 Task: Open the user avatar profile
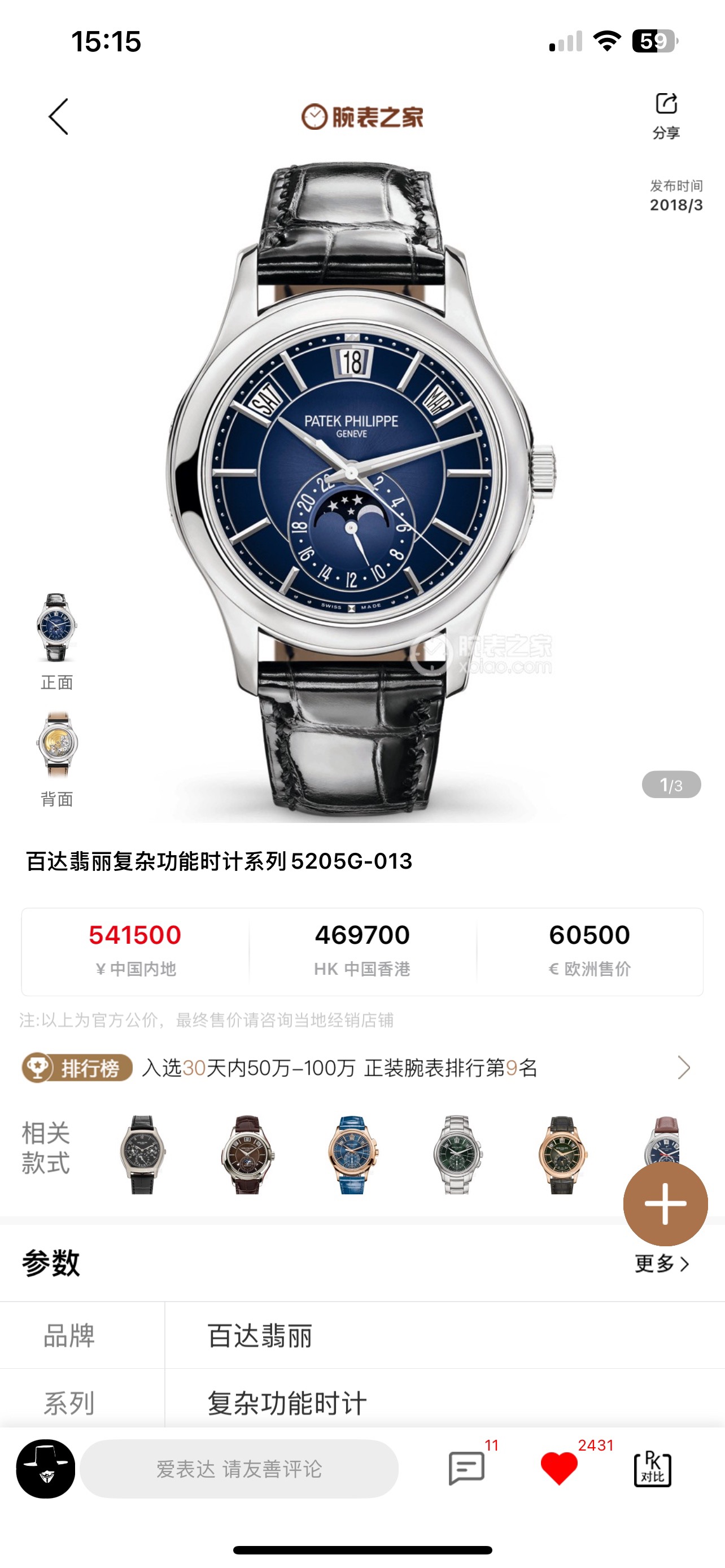click(46, 1468)
